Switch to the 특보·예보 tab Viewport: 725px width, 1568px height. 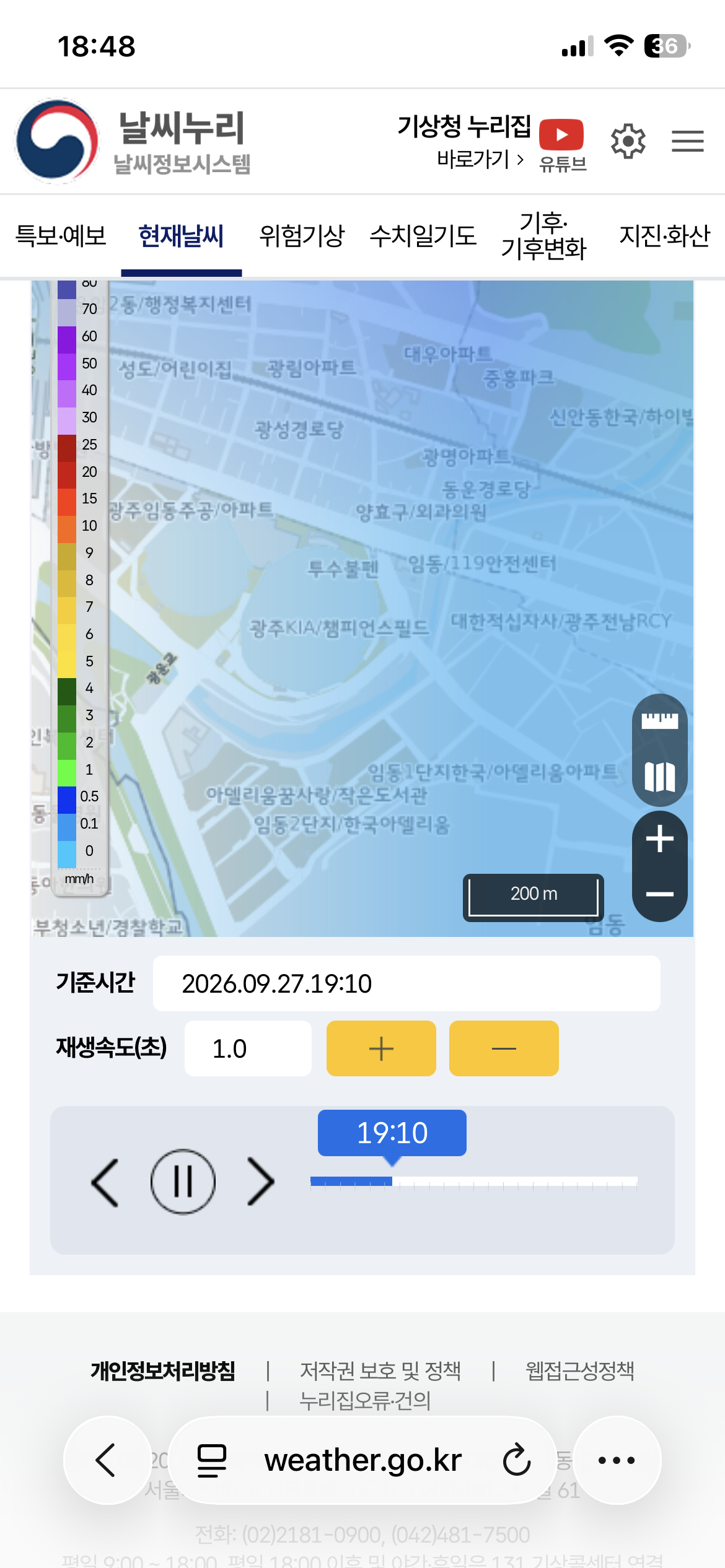pyautogui.click(x=61, y=235)
